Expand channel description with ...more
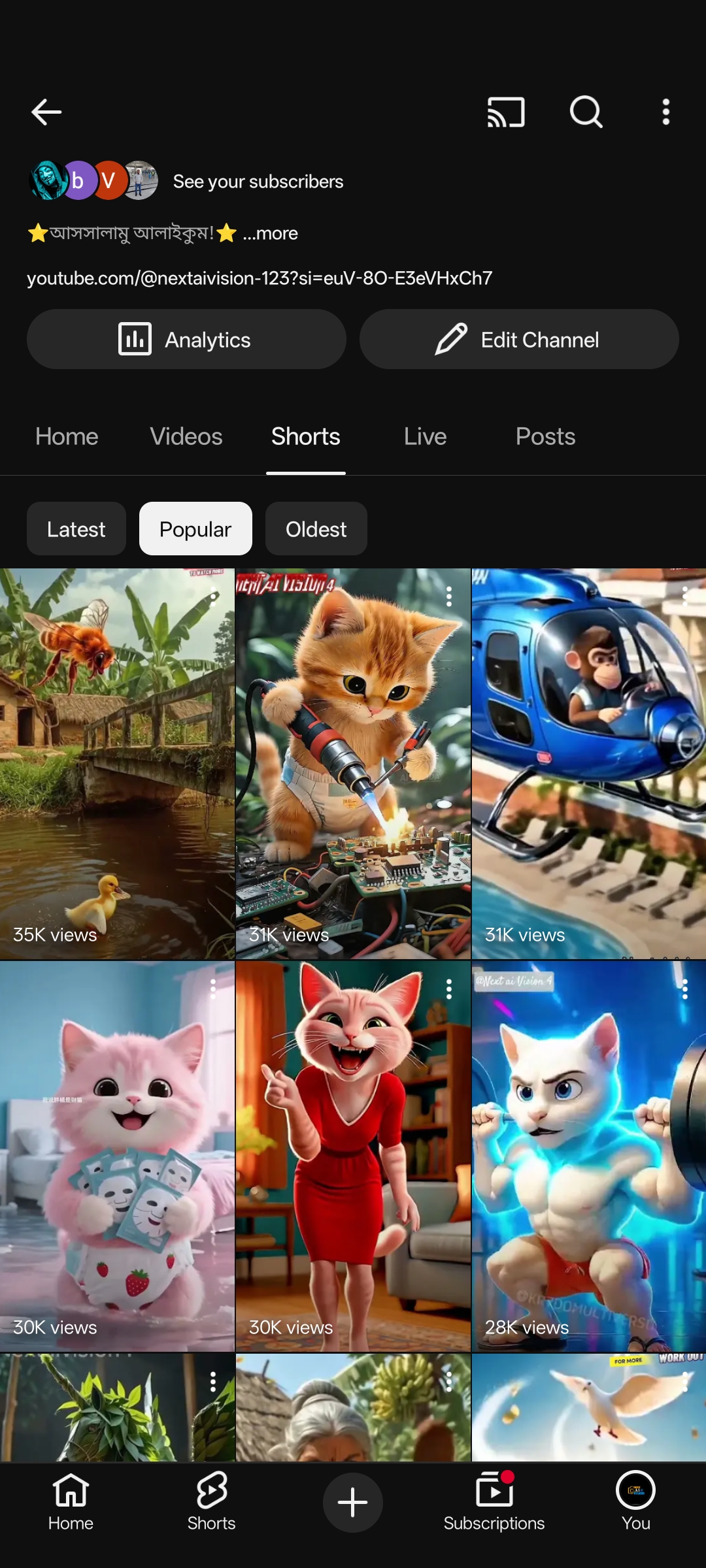The width and height of the screenshot is (706, 1568). [271, 233]
